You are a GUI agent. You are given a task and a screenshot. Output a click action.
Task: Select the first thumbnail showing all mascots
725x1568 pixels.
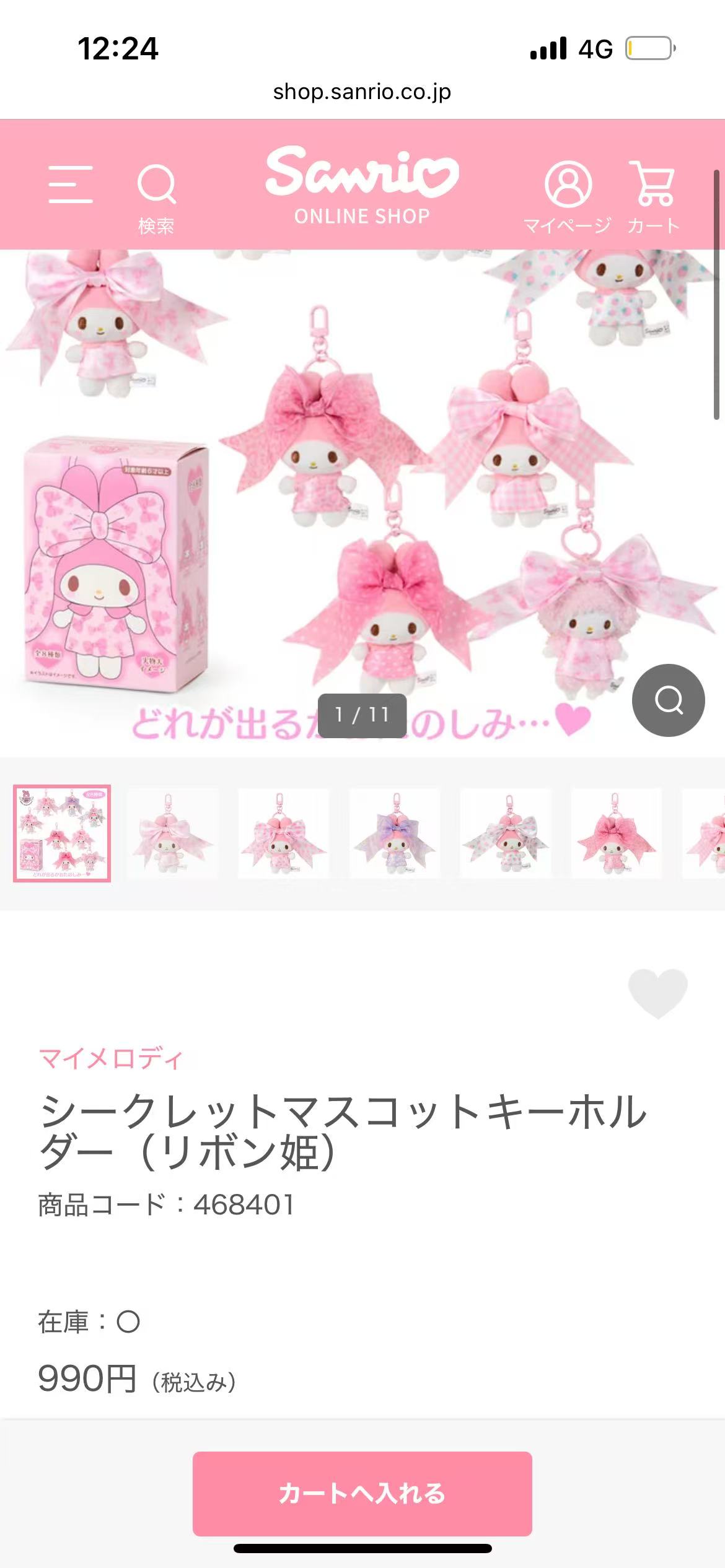(62, 833)
